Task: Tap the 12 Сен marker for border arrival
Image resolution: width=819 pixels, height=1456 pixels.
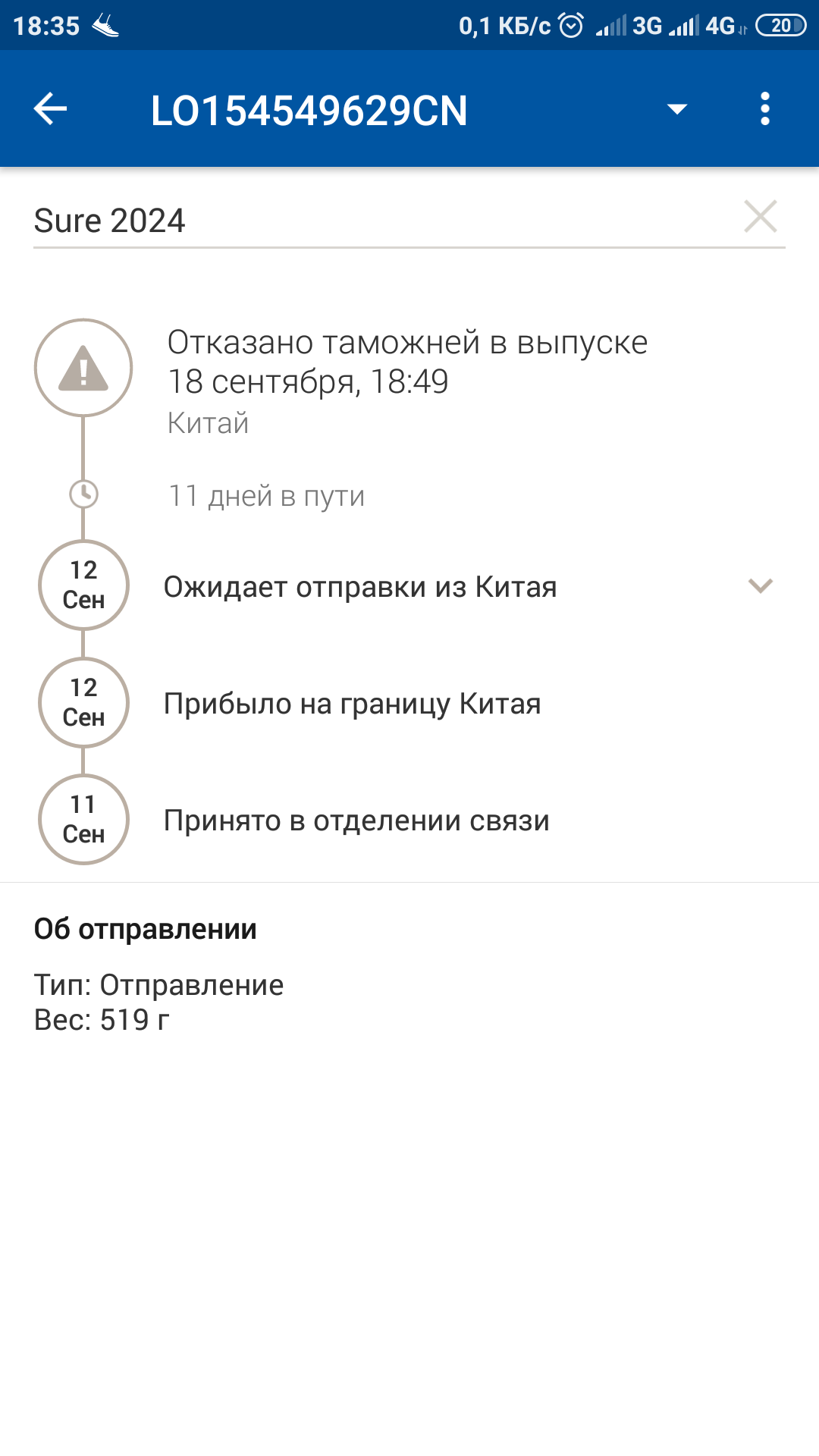Action: click(83, 702)
